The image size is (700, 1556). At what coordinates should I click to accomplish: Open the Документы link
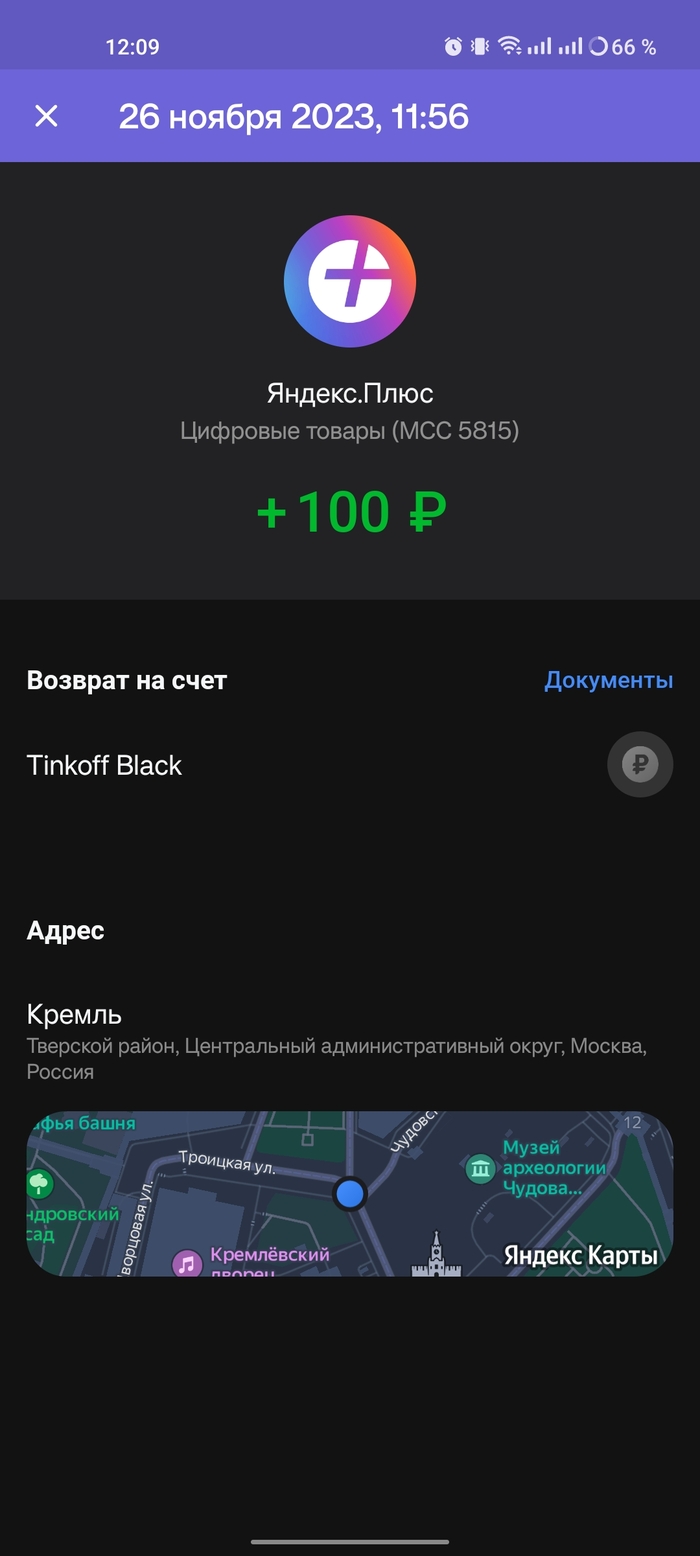608,680
